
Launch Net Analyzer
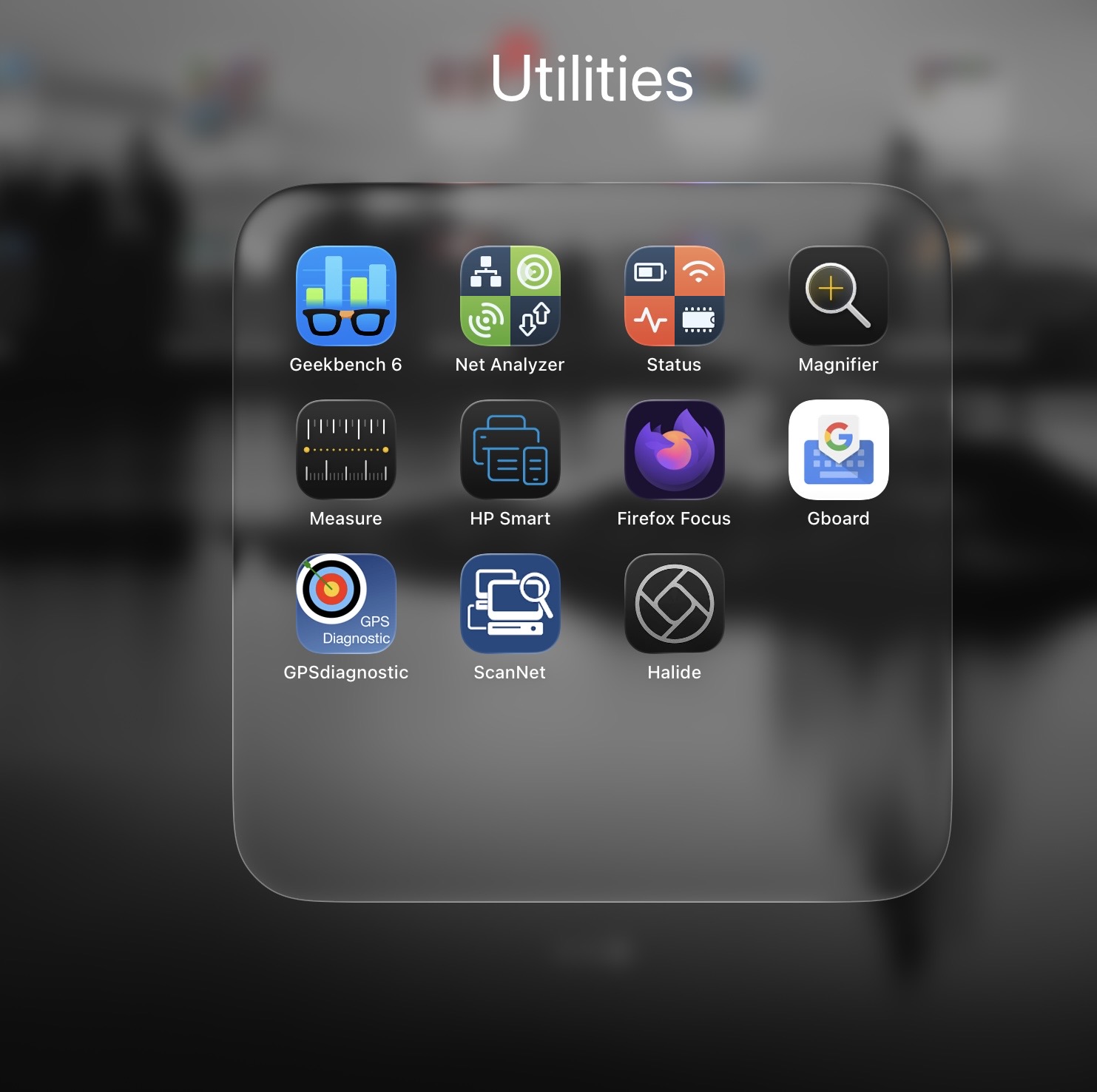coord(510,296)
